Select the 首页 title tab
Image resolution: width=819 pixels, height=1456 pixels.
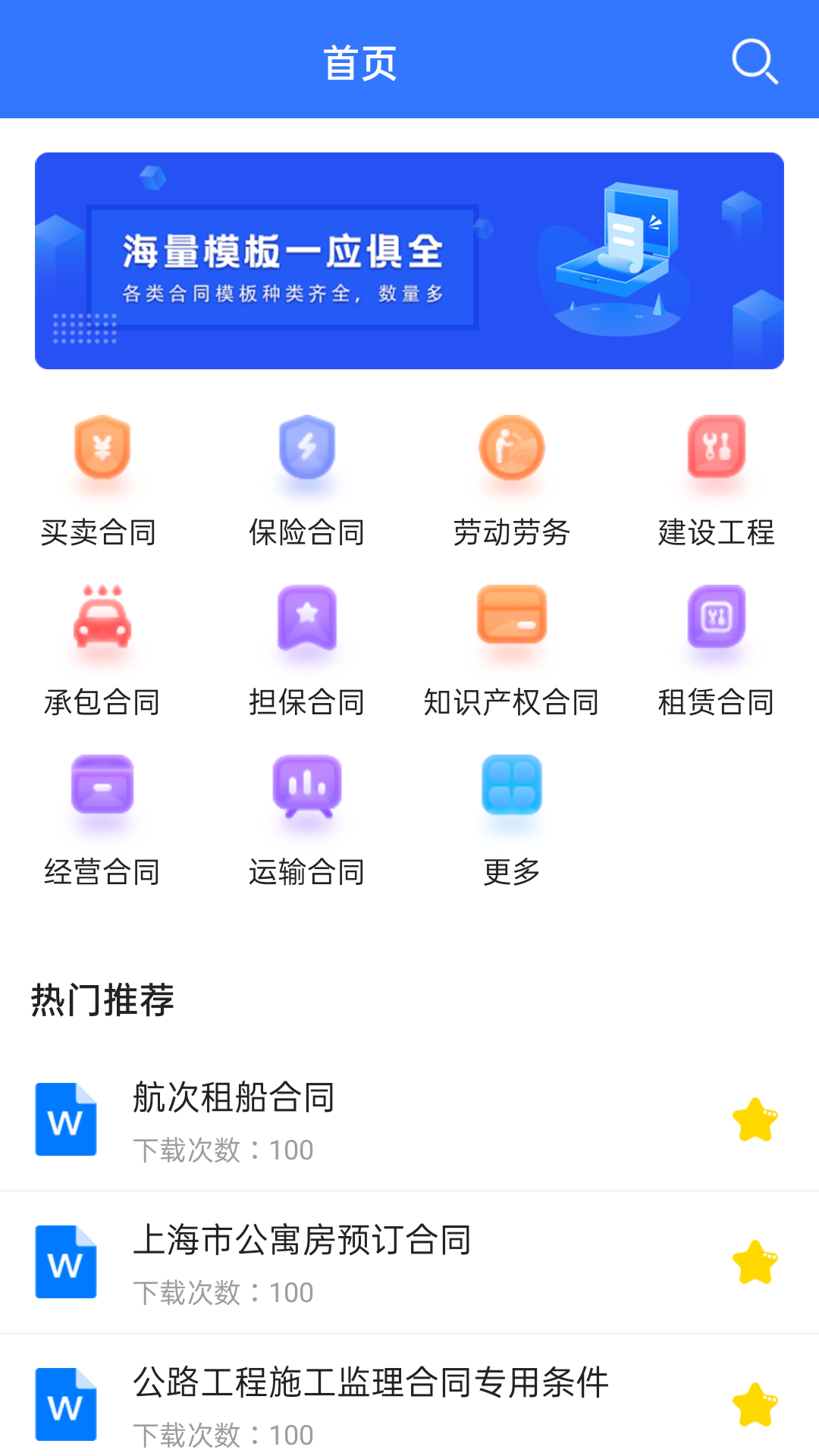point(360,64)
